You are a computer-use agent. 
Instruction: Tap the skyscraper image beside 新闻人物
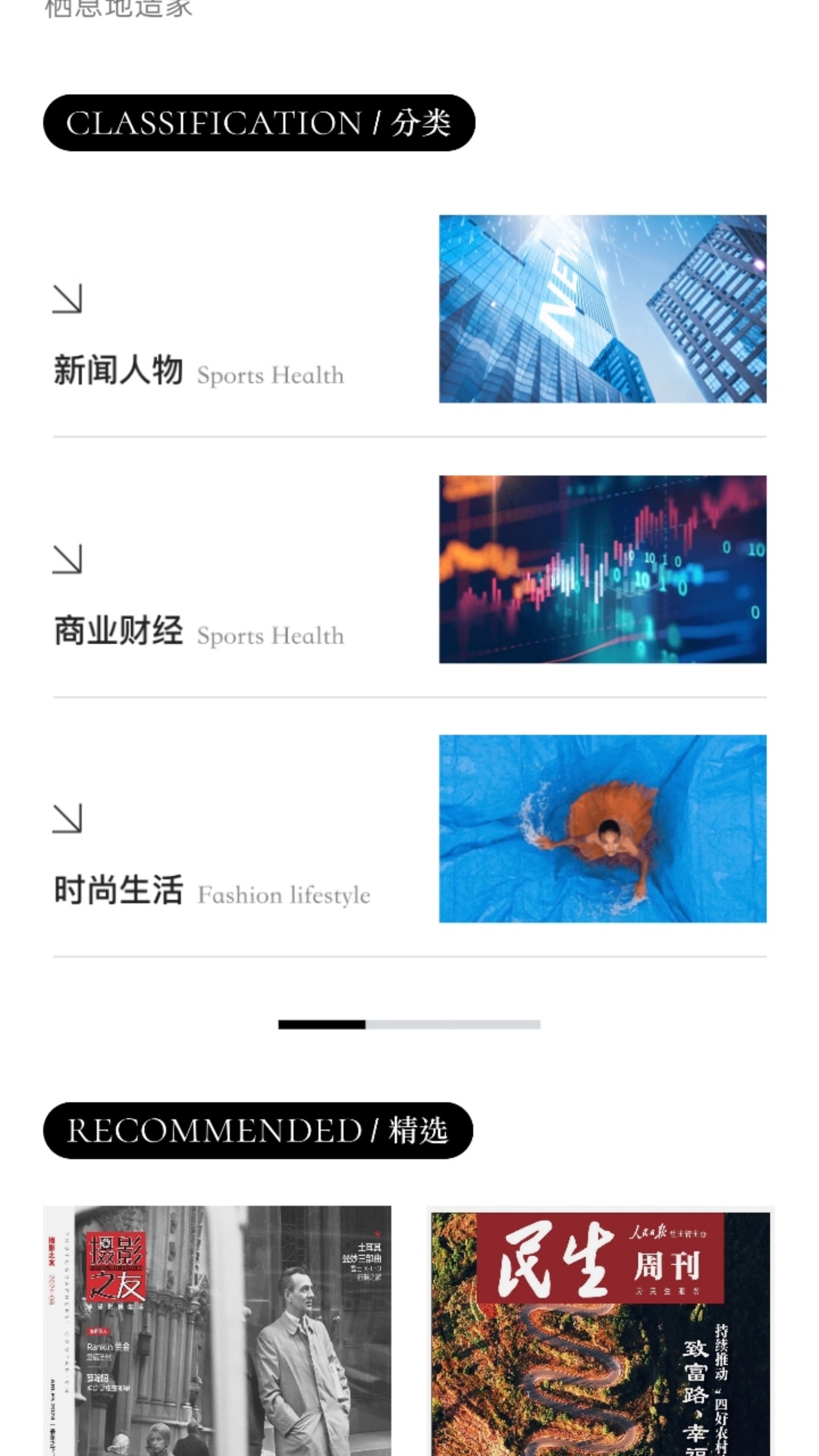point(602,309)
